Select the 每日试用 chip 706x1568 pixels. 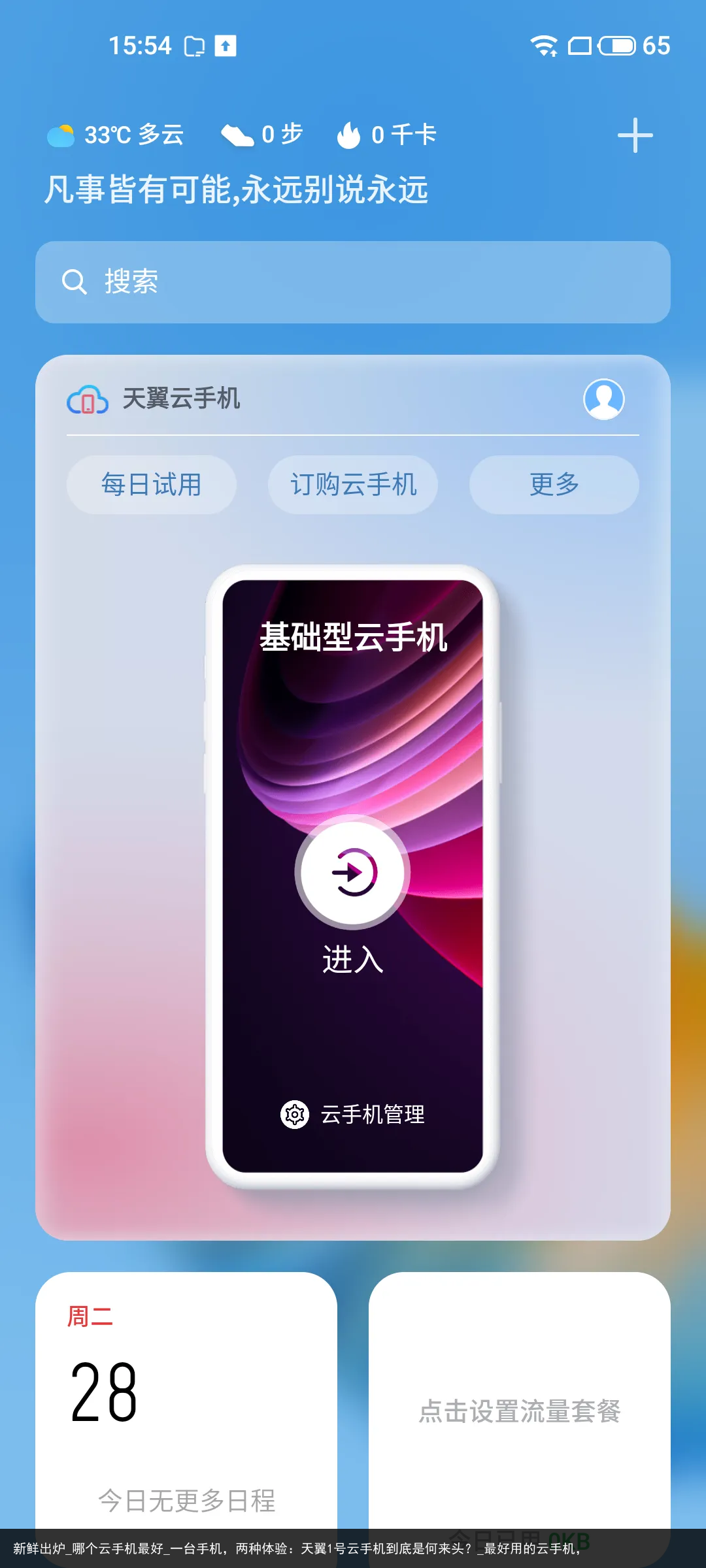152,485
